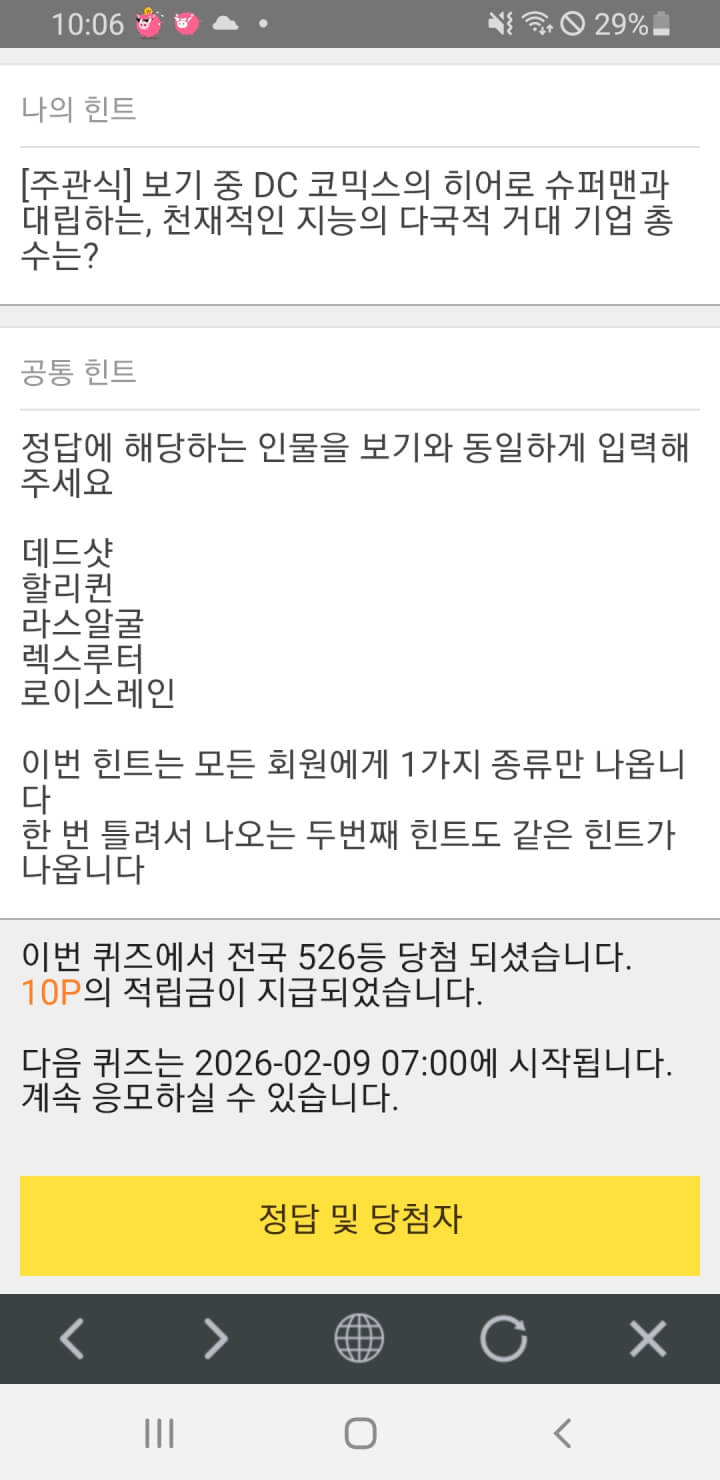Open the system recent apps view
Viewport: 720px width, 1480px height.
tap(159, 1433)
